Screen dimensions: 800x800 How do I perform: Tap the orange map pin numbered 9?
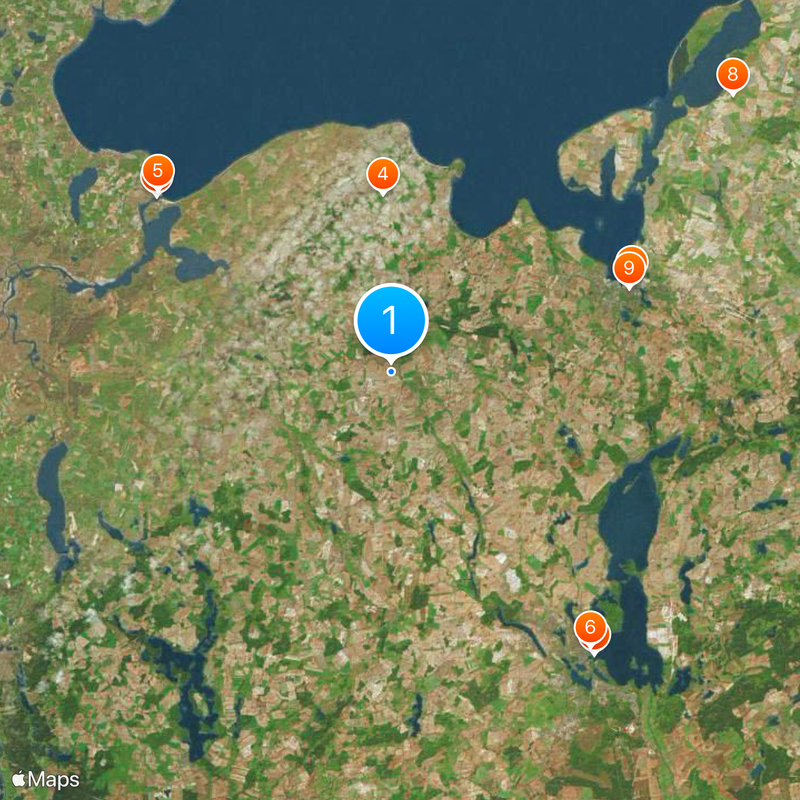628,268
